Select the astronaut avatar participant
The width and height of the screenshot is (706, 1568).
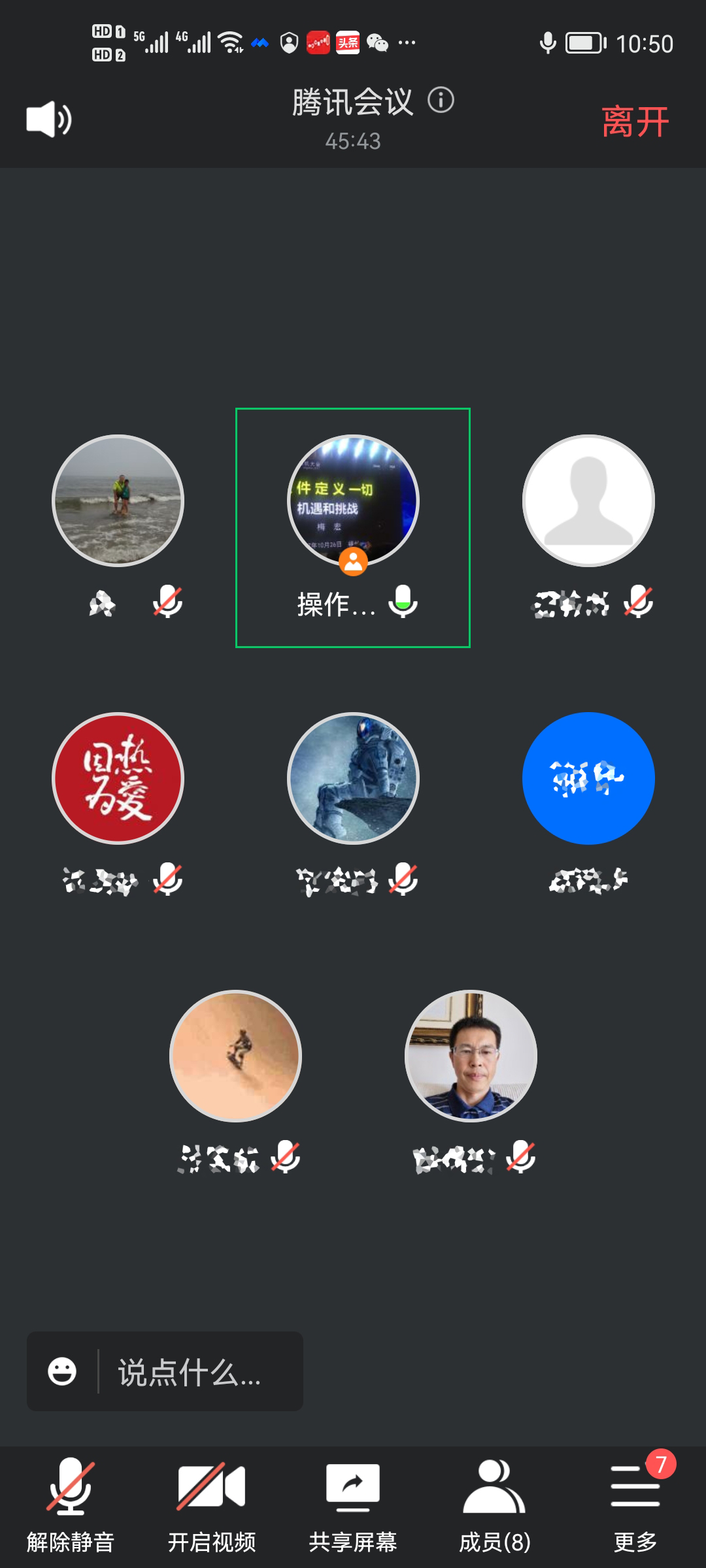(x=353, y=779)
